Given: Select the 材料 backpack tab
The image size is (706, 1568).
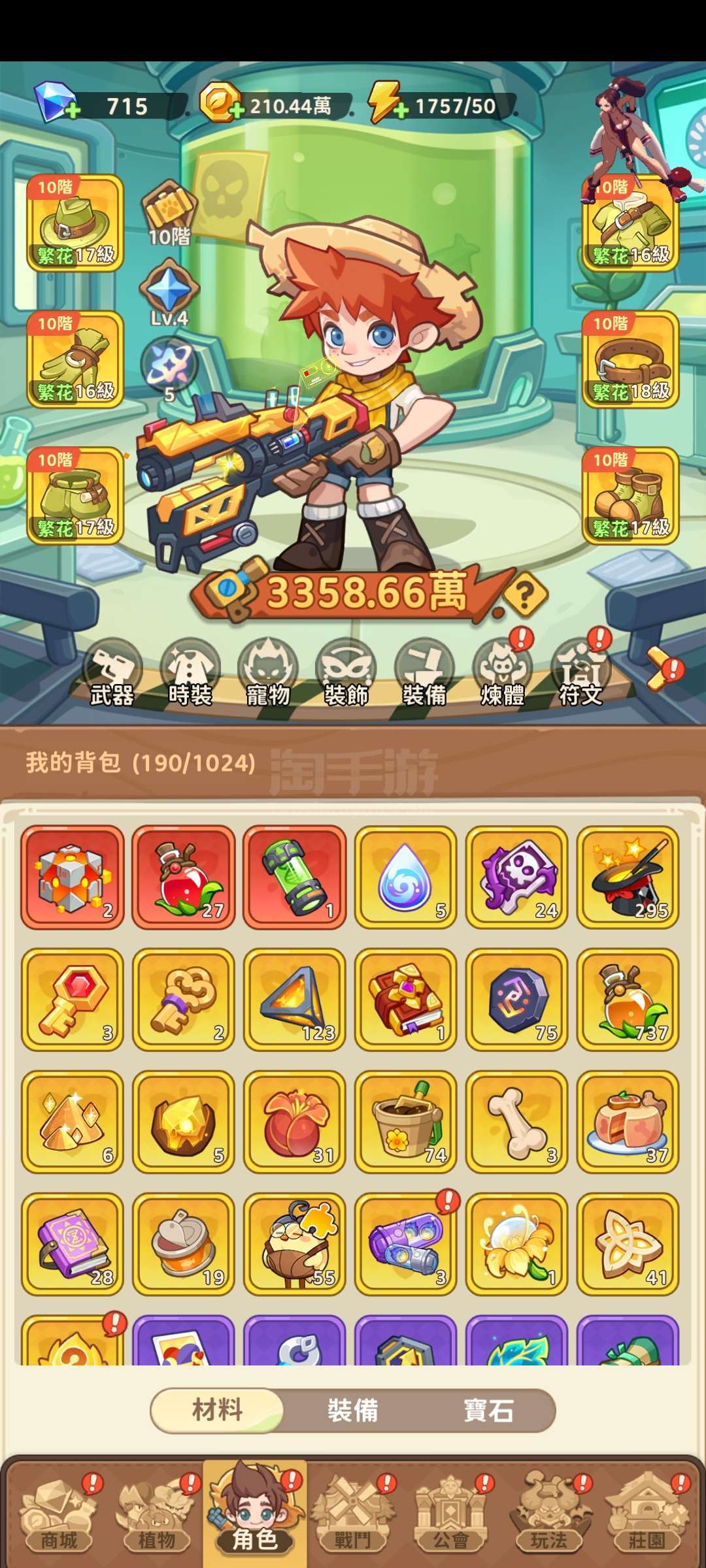Looking at the screenshot, I should [218, 1410].
